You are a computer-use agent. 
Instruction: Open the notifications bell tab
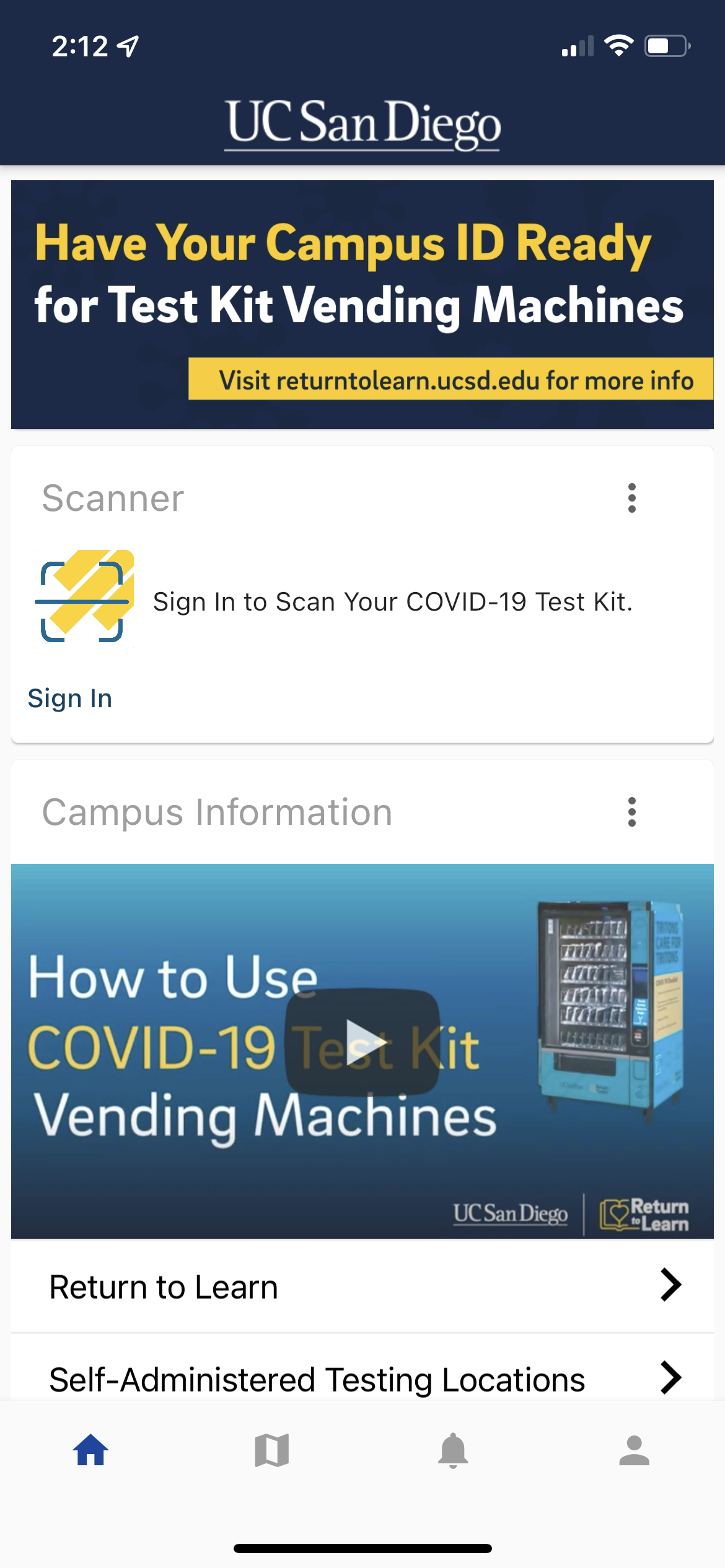coord(453,1450)
